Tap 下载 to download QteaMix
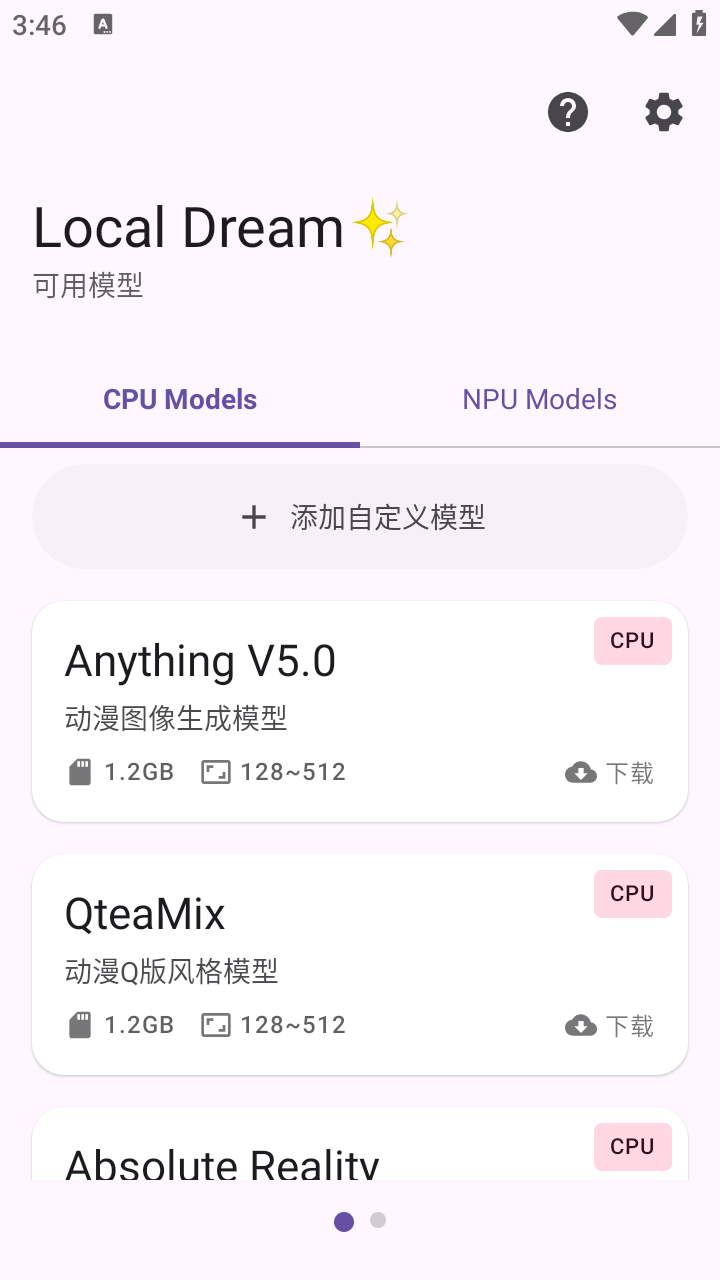 (x=633, y=1025)
